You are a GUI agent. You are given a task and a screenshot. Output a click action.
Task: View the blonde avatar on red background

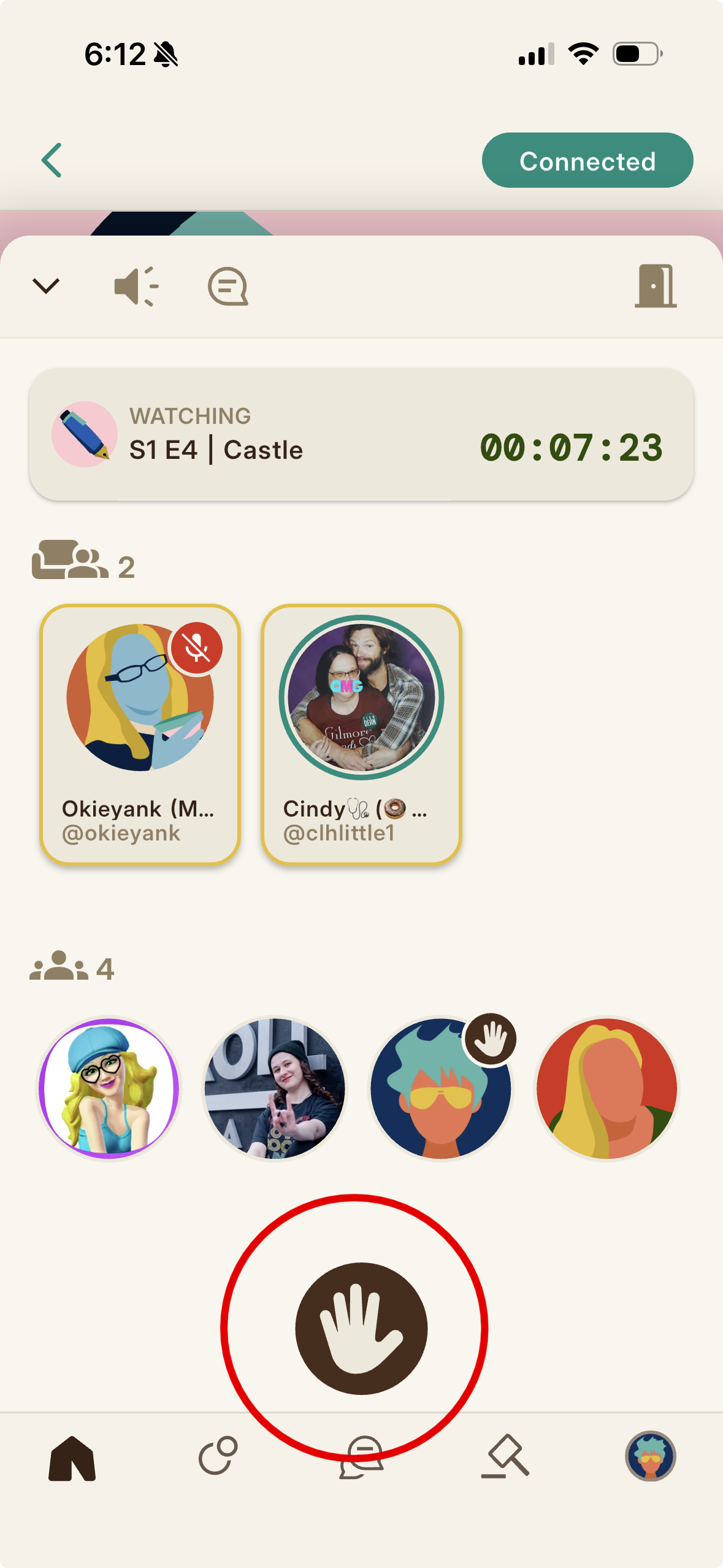pos(606,1088)
